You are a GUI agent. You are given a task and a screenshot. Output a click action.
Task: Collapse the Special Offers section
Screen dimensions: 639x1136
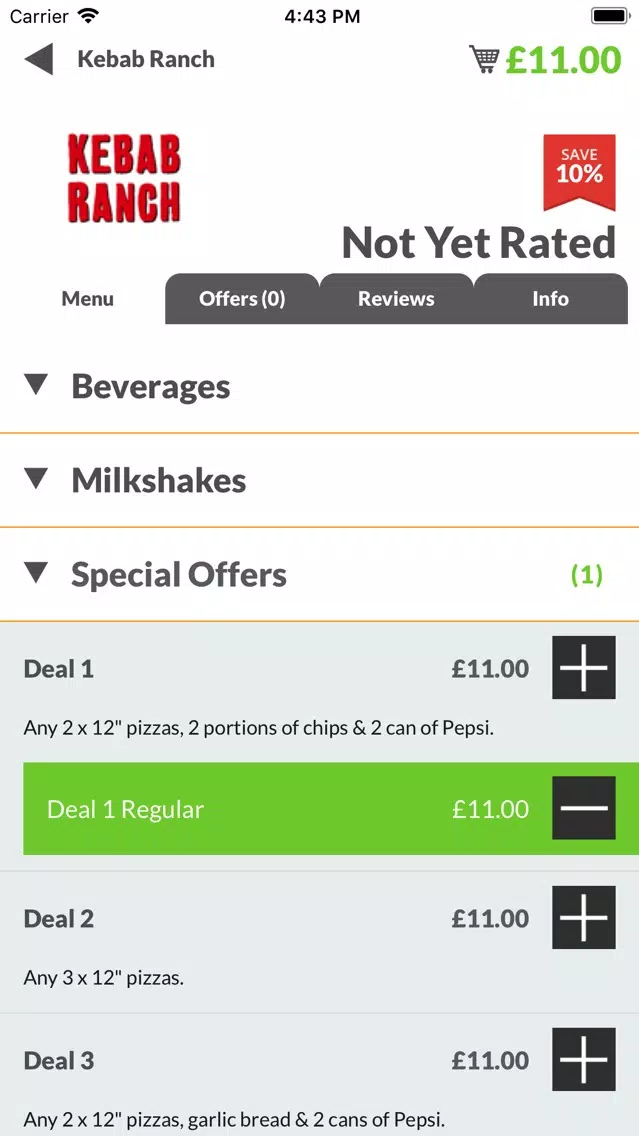pyautogui.click(x=320, y=575)
